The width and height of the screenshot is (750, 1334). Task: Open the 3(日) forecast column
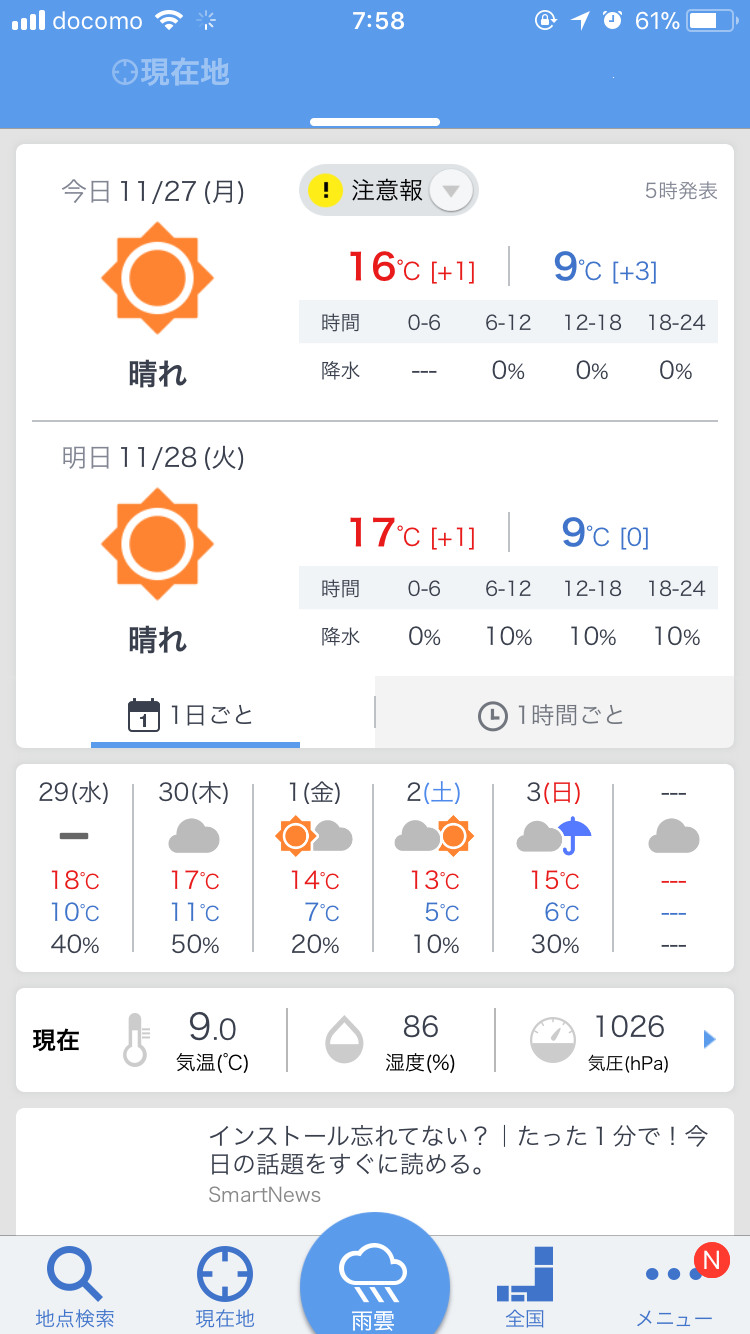coord(554,868)
